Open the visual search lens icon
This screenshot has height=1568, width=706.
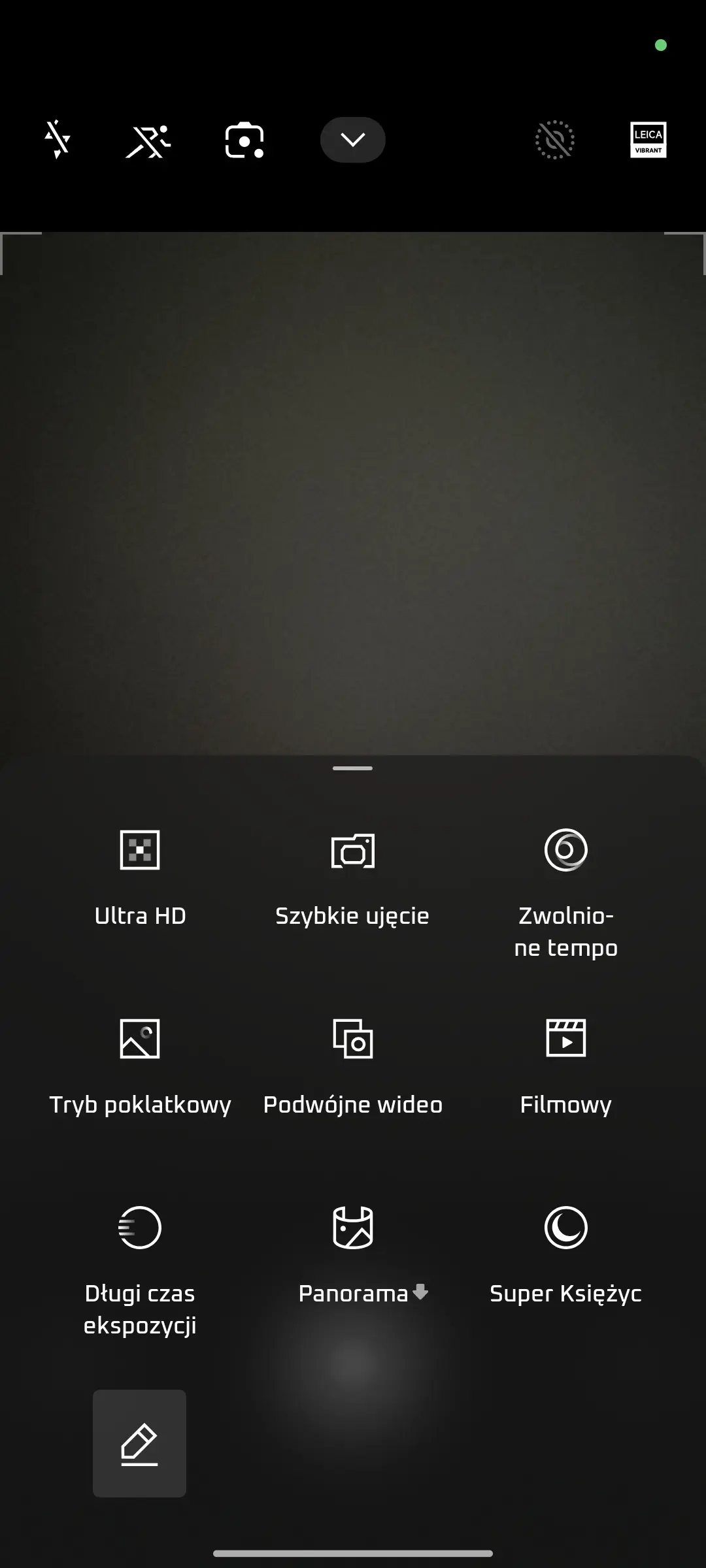[244, 140]
